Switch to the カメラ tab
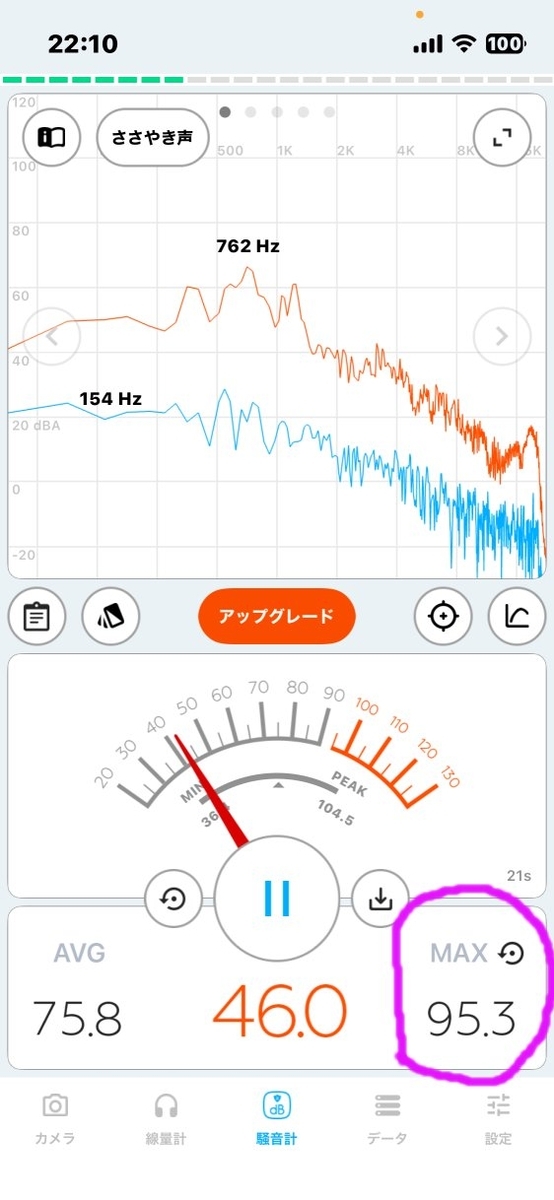This screenshot has width=554, height=1200. pyautogui.click(x=55, y=1118)
